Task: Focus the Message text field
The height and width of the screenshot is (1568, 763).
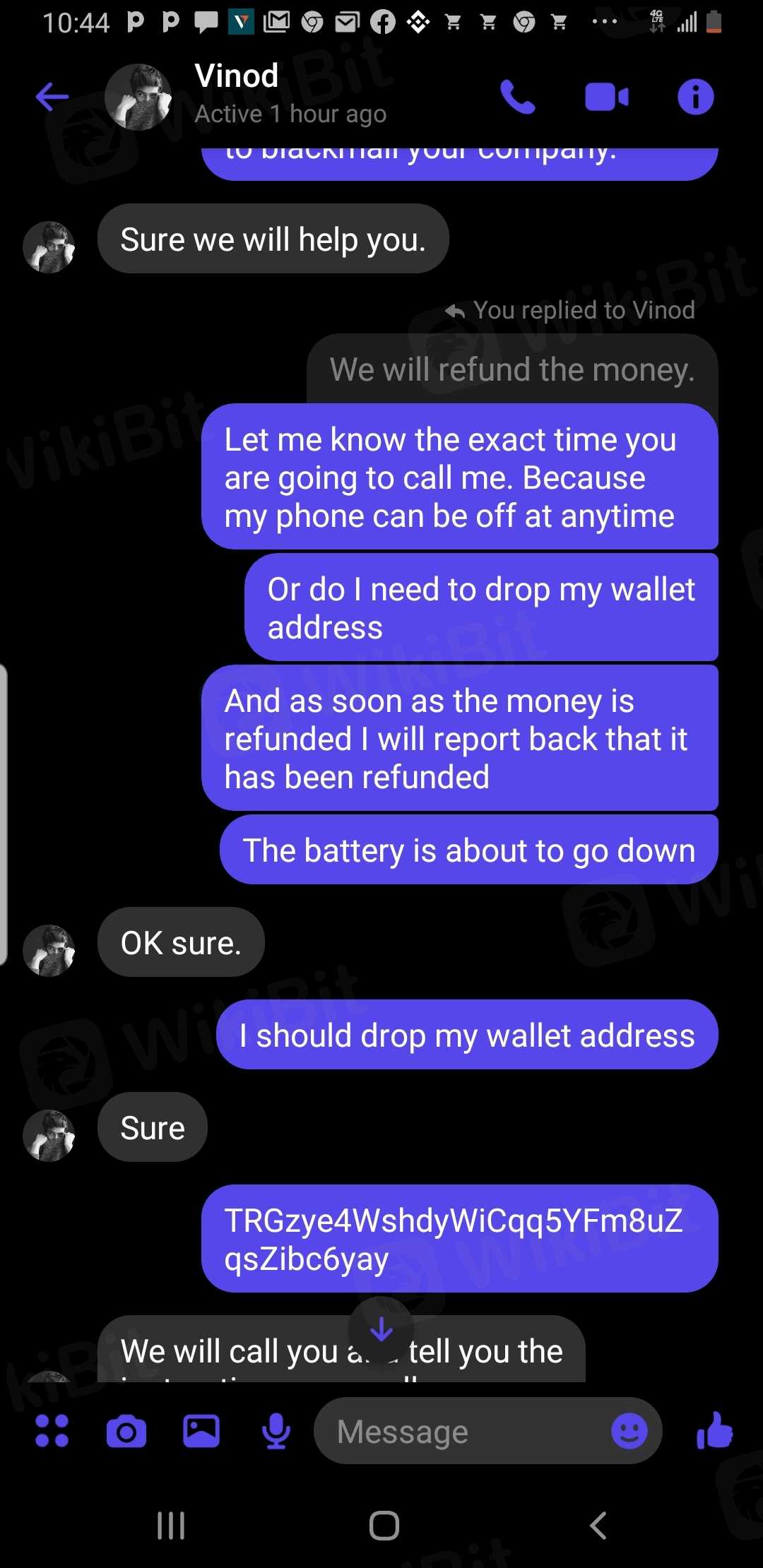Action: (x=459, y=1432)
